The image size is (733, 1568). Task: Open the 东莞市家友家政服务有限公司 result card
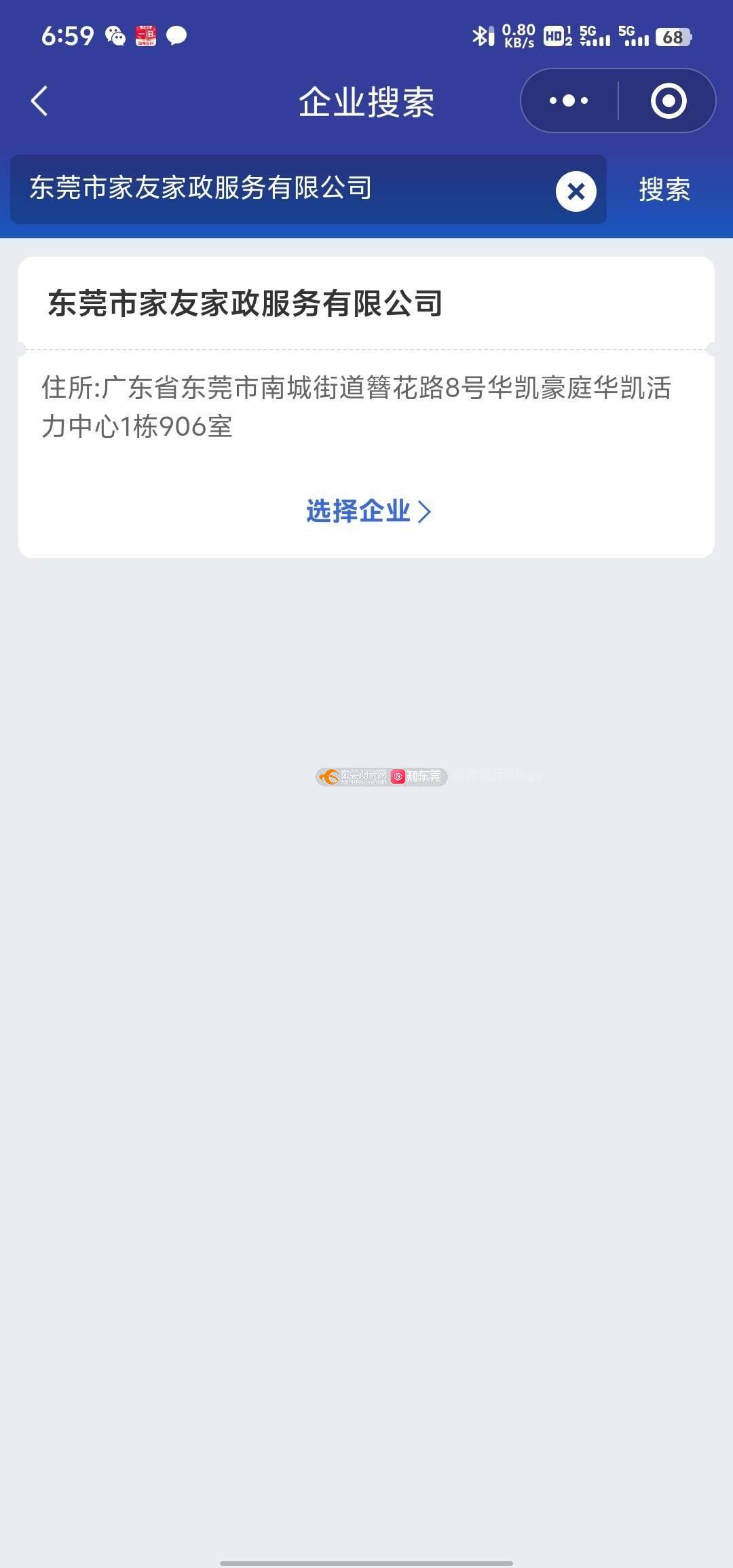pos(366,407)
